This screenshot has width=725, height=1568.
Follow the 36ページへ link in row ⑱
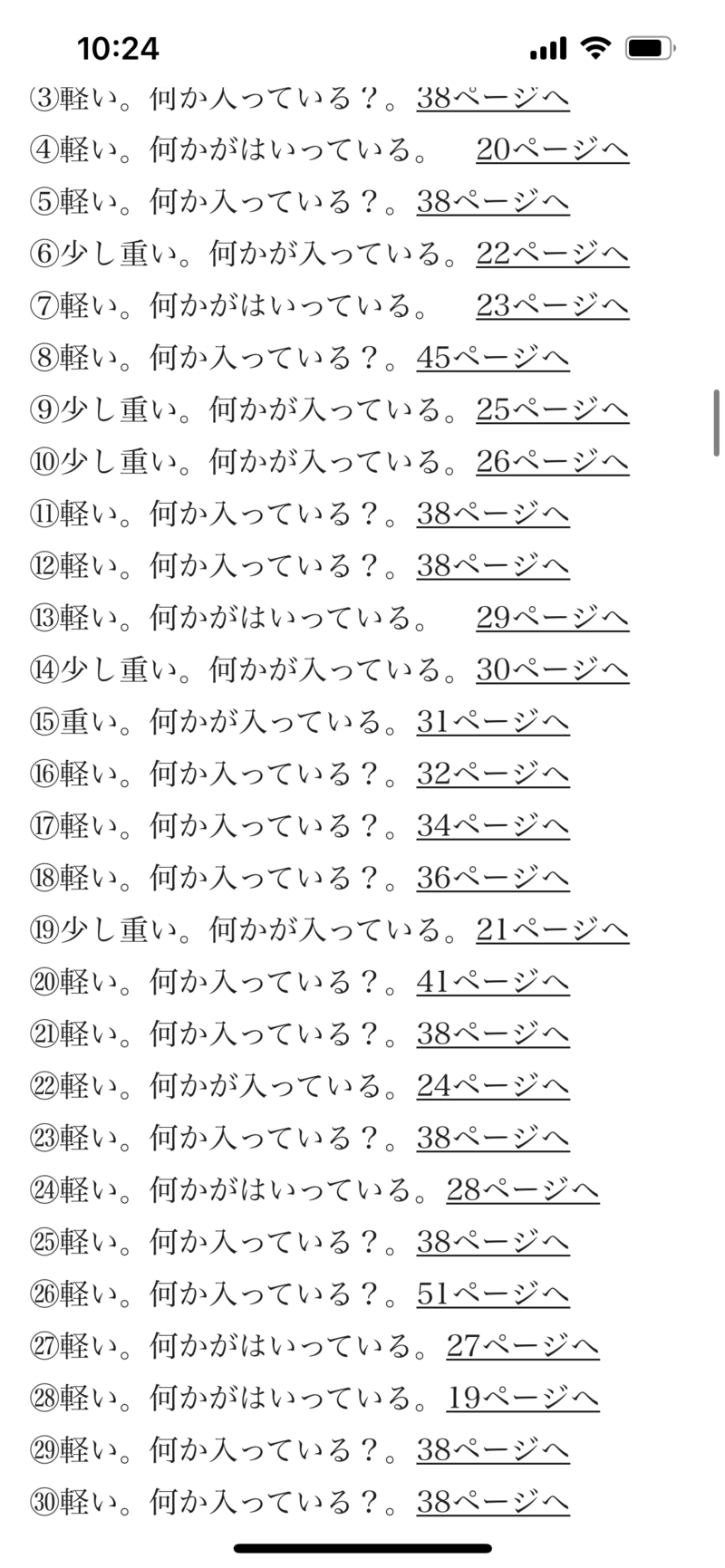(493, 878)
